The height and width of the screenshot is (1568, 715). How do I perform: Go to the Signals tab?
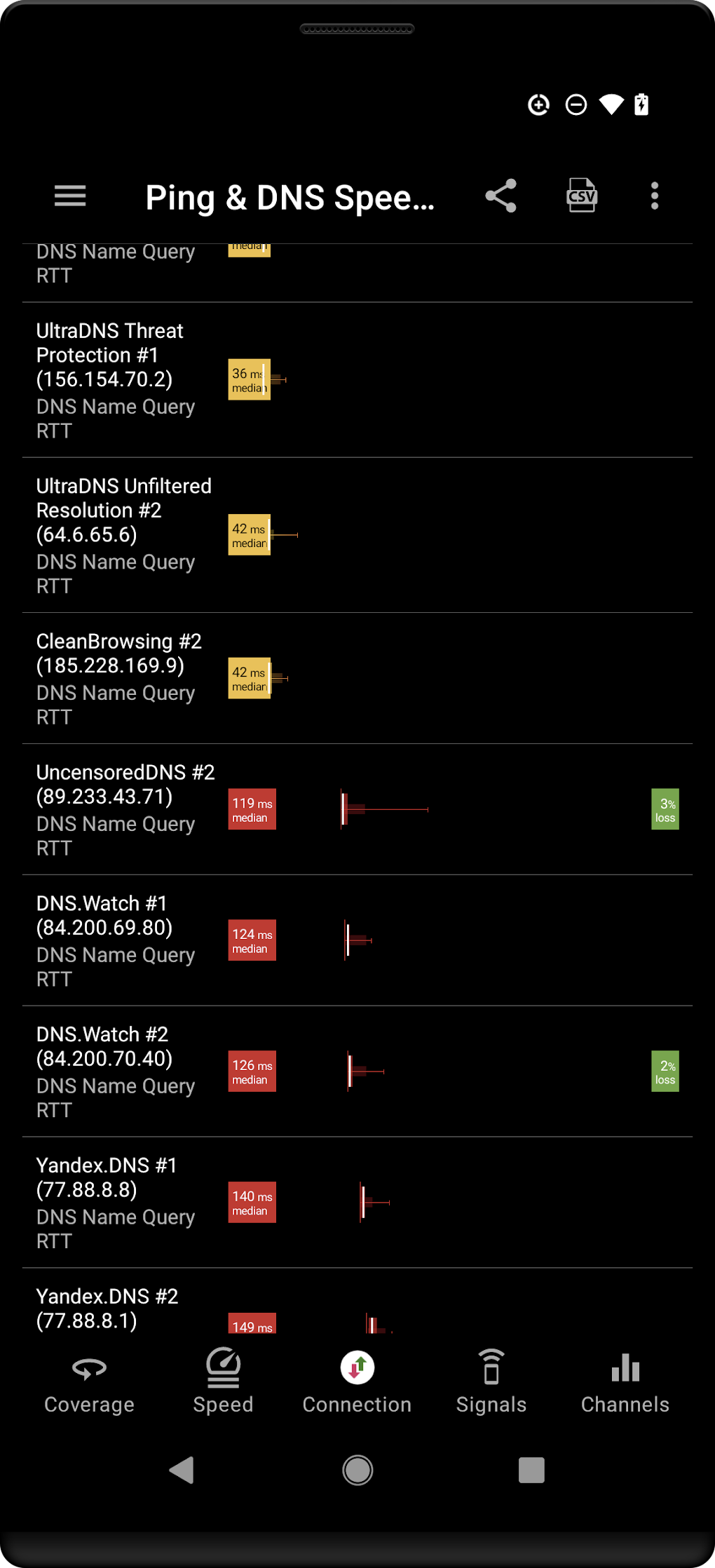pos(491,1382)
